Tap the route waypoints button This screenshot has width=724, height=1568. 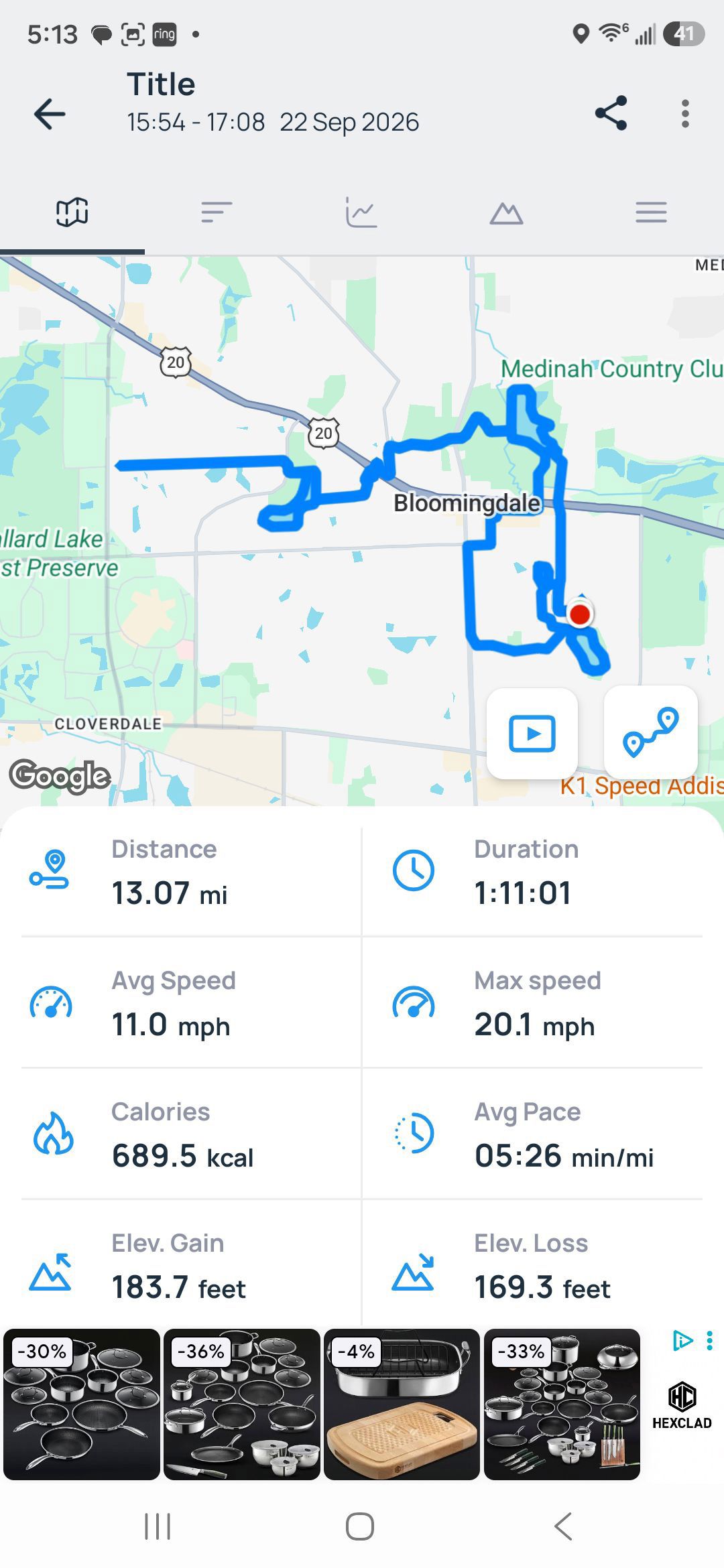point(650,732)
